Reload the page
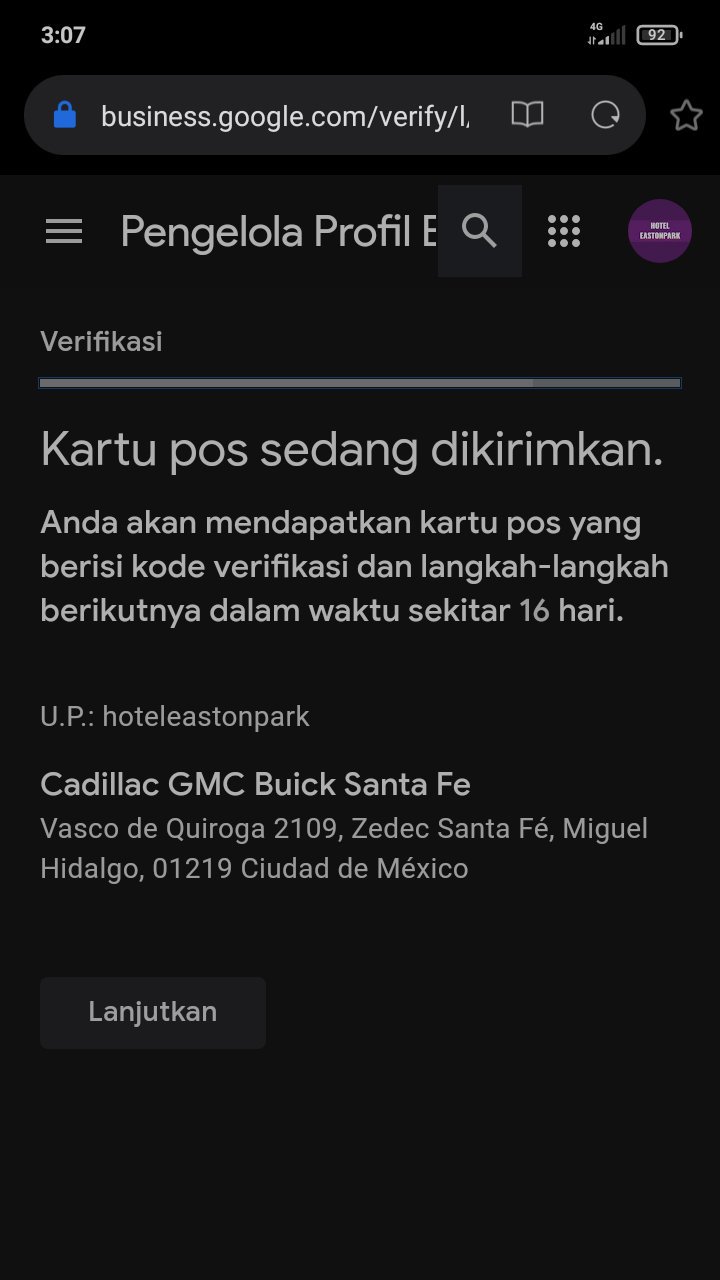The height and width of the screenshot is (1280, 720). click(x=605, y=115)
